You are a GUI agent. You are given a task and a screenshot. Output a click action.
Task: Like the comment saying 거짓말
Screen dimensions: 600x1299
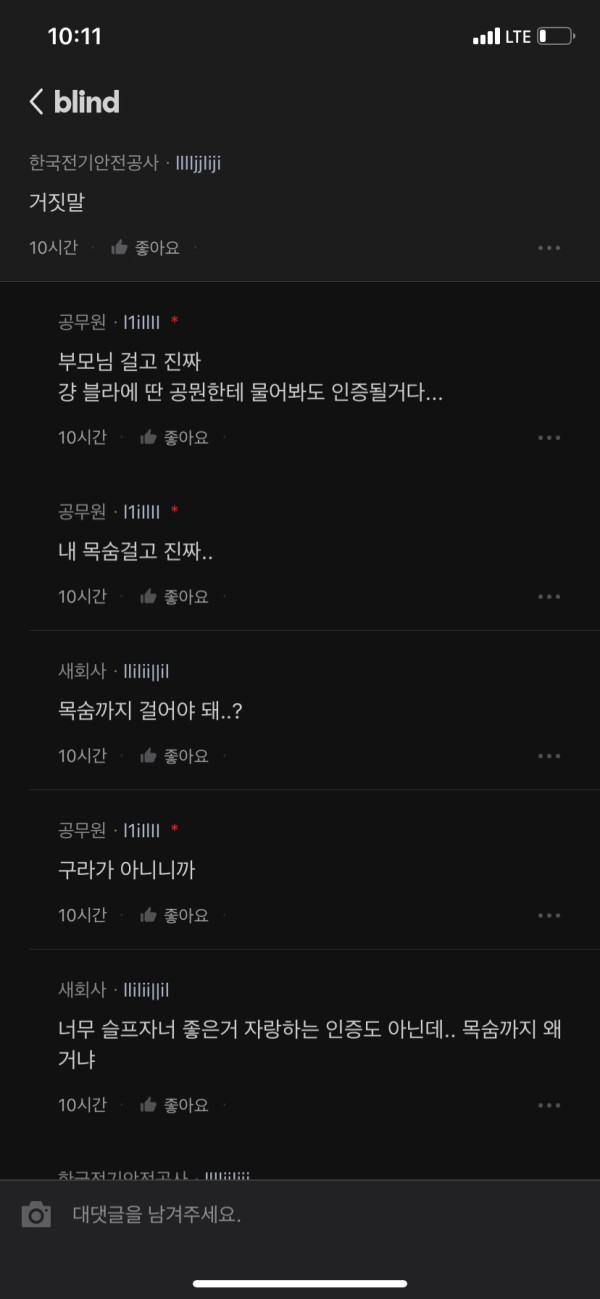point(146,248)
